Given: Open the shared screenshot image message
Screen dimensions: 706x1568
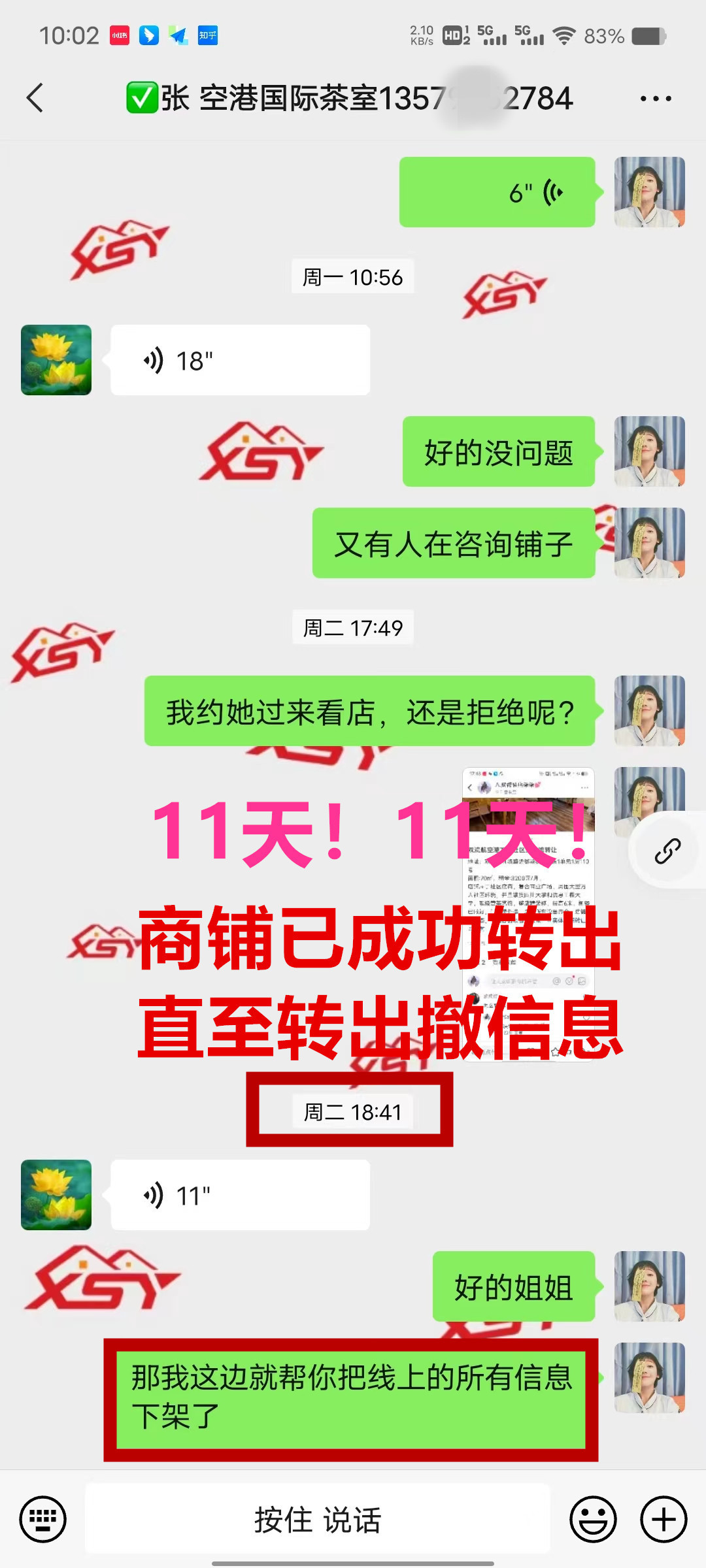Looking at the screenshot, I should (528, 915).
